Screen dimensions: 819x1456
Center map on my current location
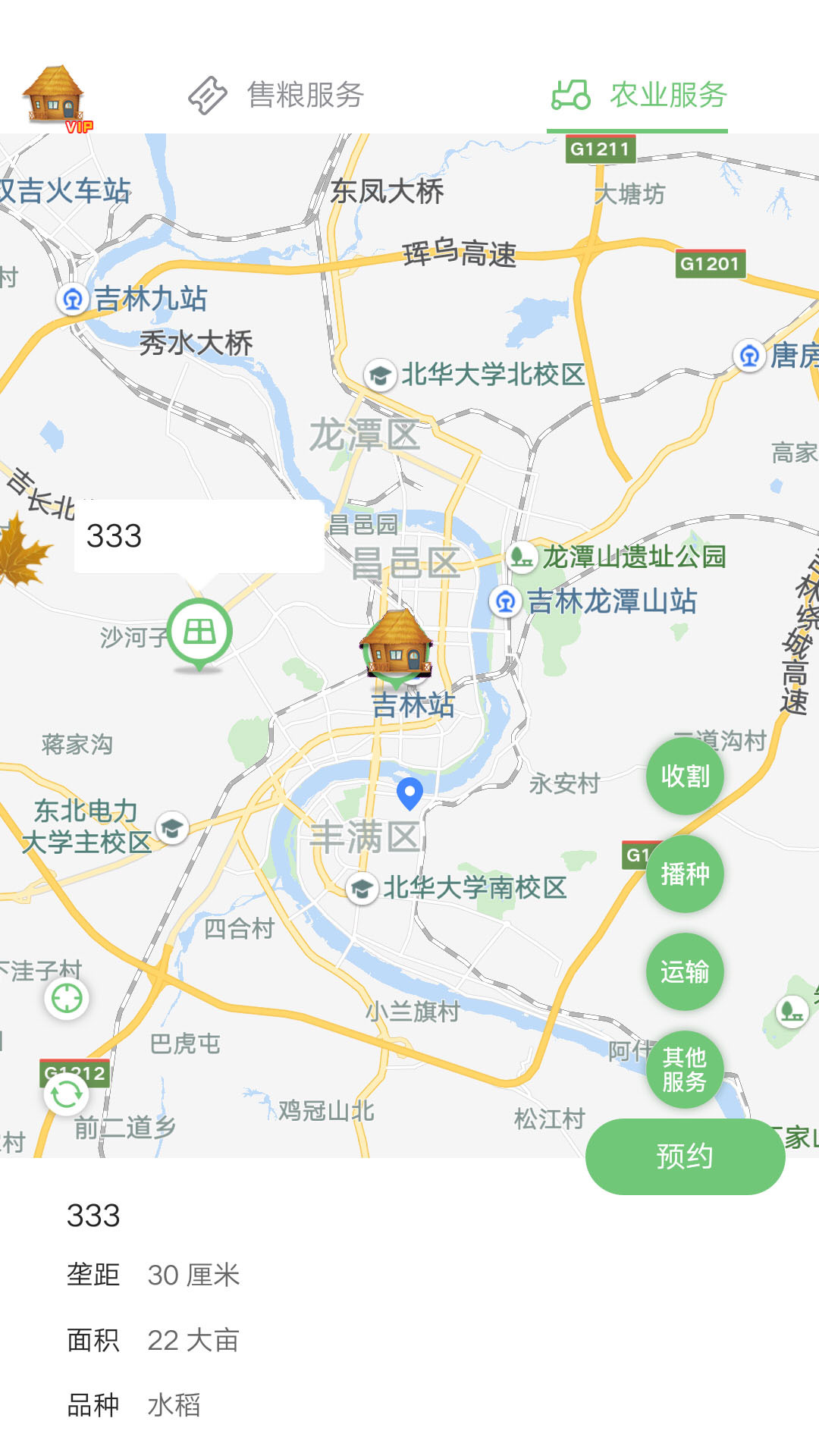67,998
